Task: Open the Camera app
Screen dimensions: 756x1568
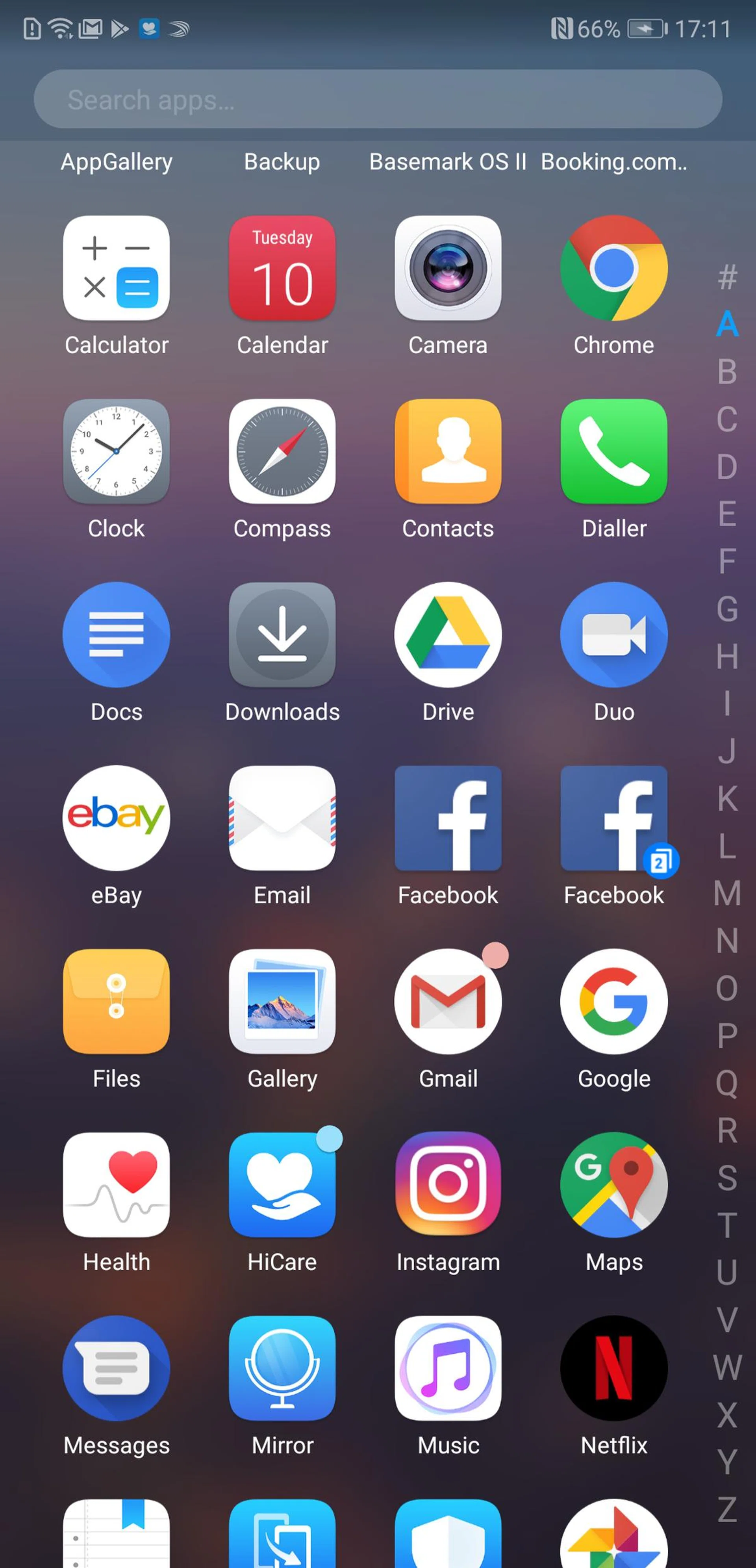Action: click(x=448, y=269)
